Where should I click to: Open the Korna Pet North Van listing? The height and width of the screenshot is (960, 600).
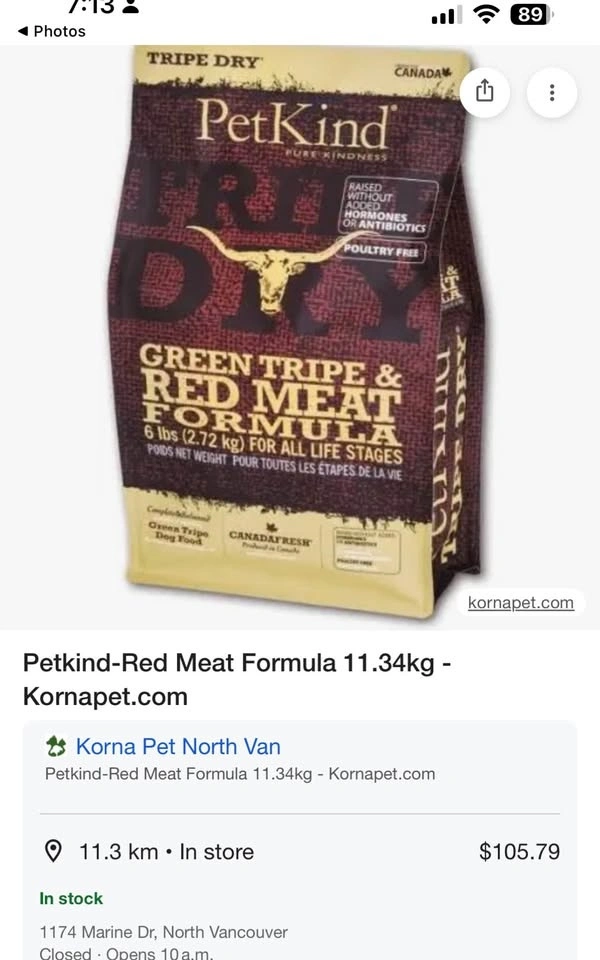tap(178, 746)
